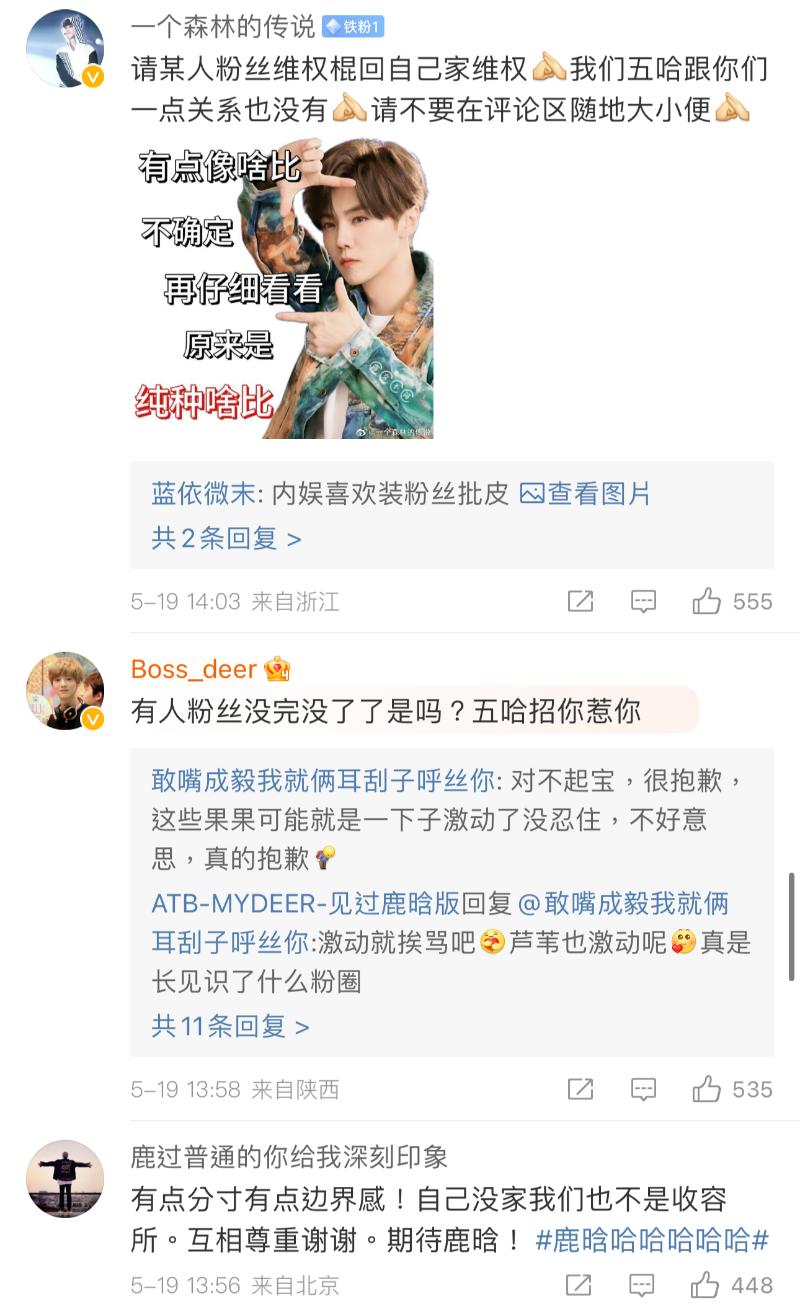Reply to the comment from 北京

[x=643, y=1285]
